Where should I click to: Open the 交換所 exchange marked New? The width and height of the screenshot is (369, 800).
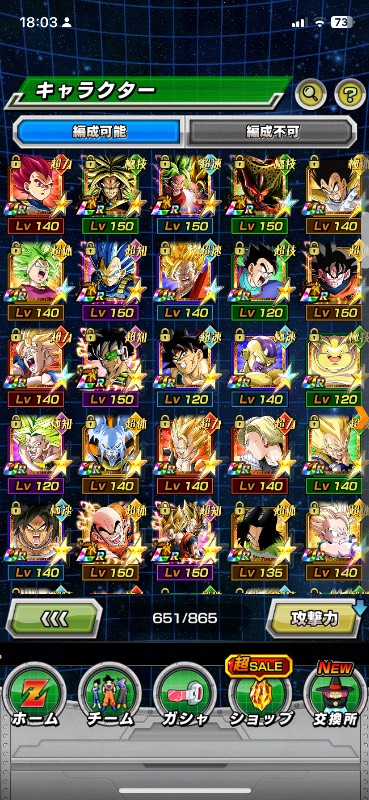click(335, 694)
